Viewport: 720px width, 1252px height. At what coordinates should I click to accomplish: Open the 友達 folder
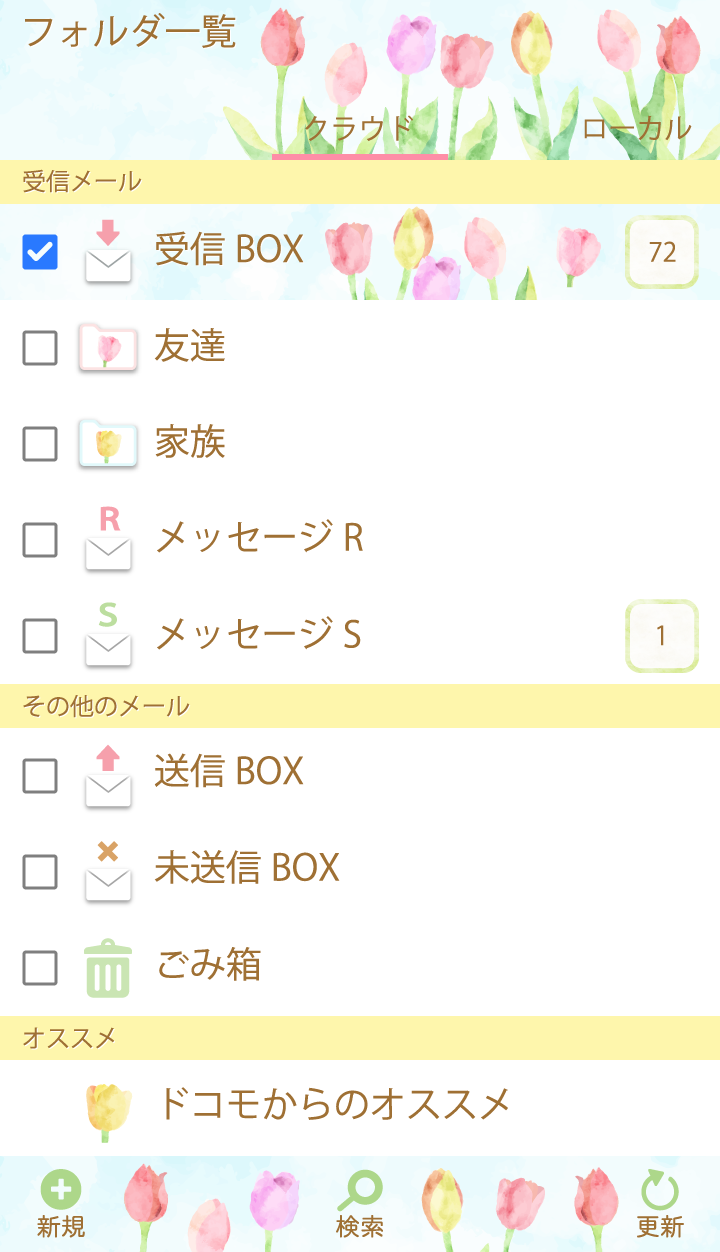pos(190,347)
